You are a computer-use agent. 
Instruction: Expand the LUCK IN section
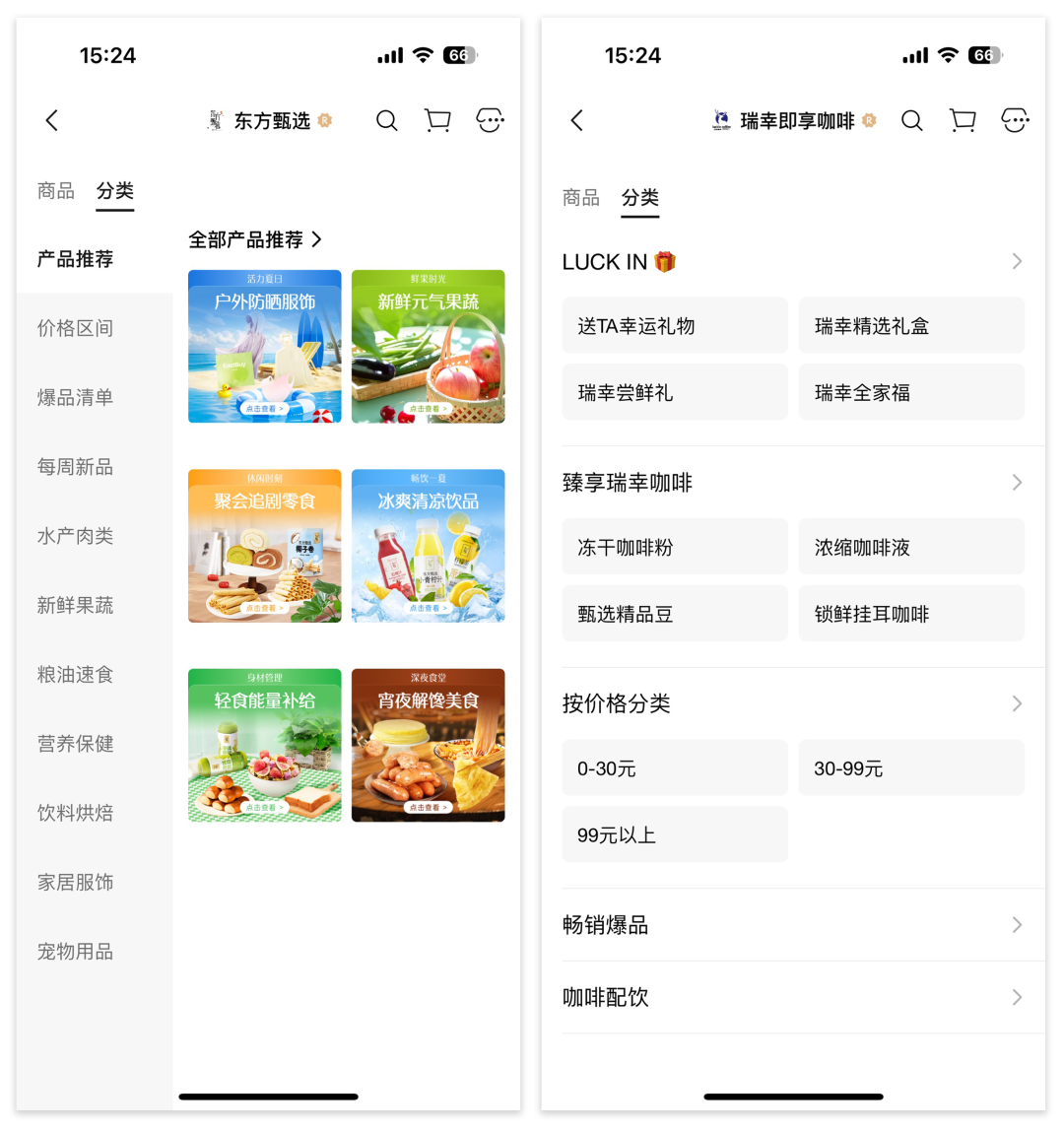coord(1017,262)
